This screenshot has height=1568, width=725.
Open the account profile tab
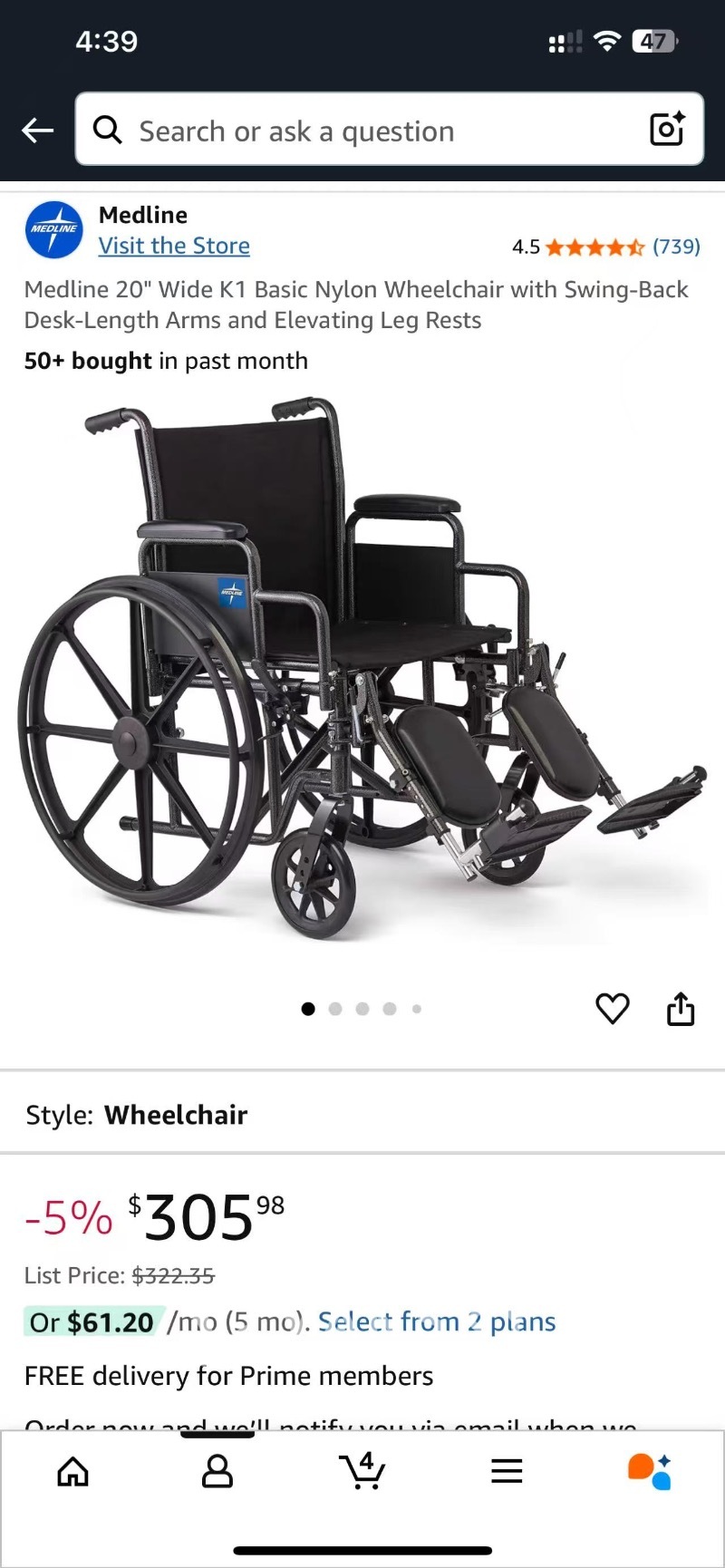pyautogui.click(x=217, y=1471)
